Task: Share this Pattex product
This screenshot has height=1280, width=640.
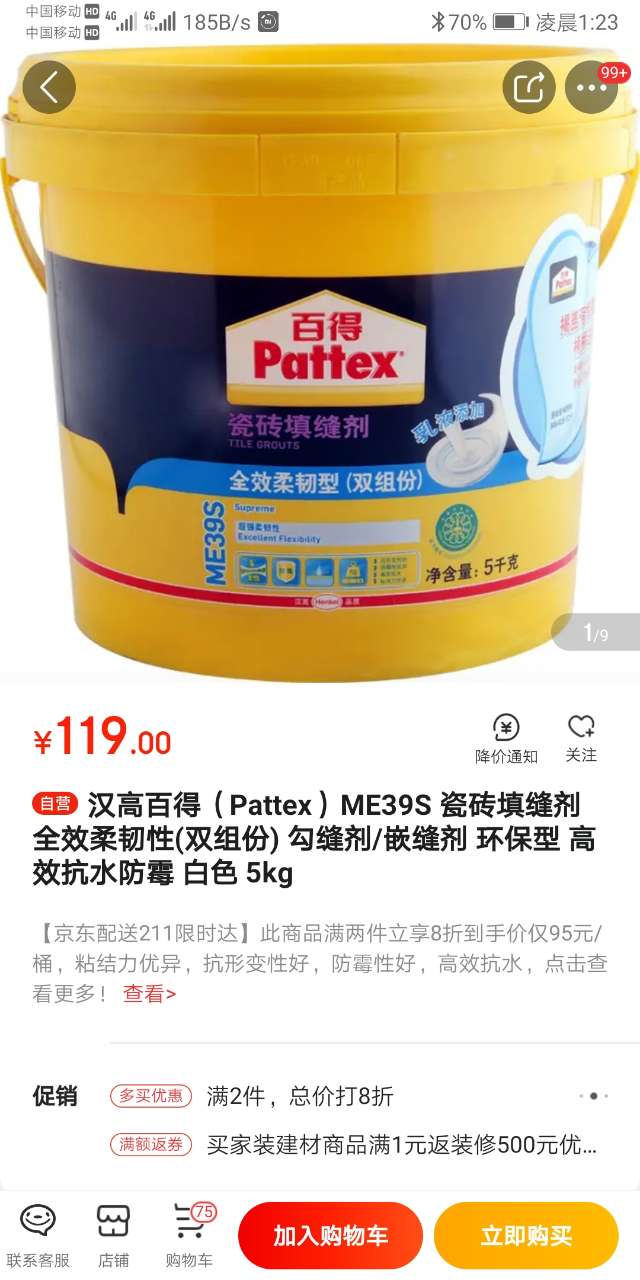Action: 528,88
